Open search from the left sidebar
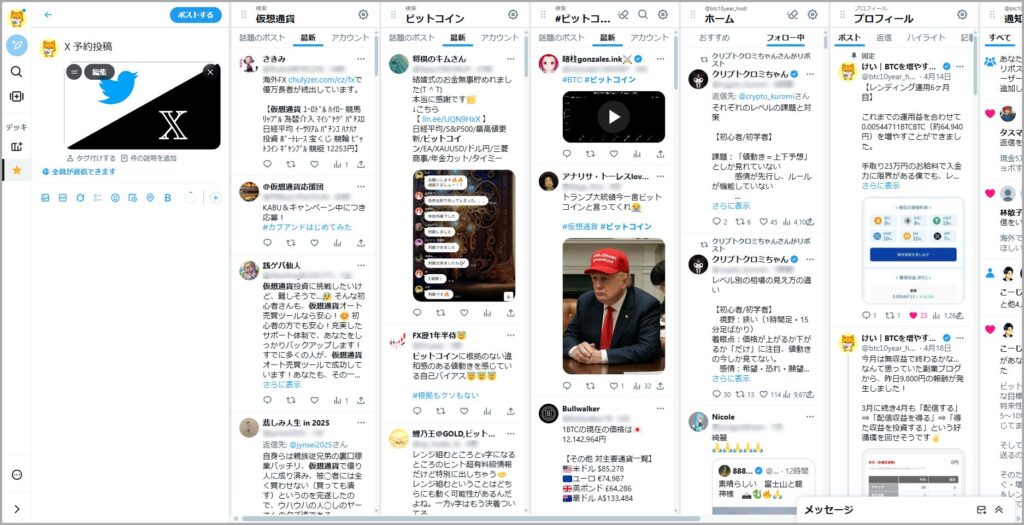 tap(16, 72)
